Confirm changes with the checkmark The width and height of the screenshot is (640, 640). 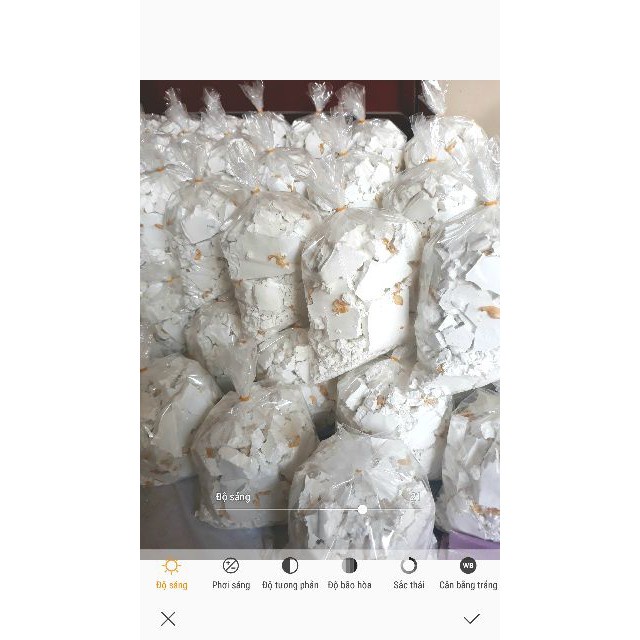coord(472,619)
